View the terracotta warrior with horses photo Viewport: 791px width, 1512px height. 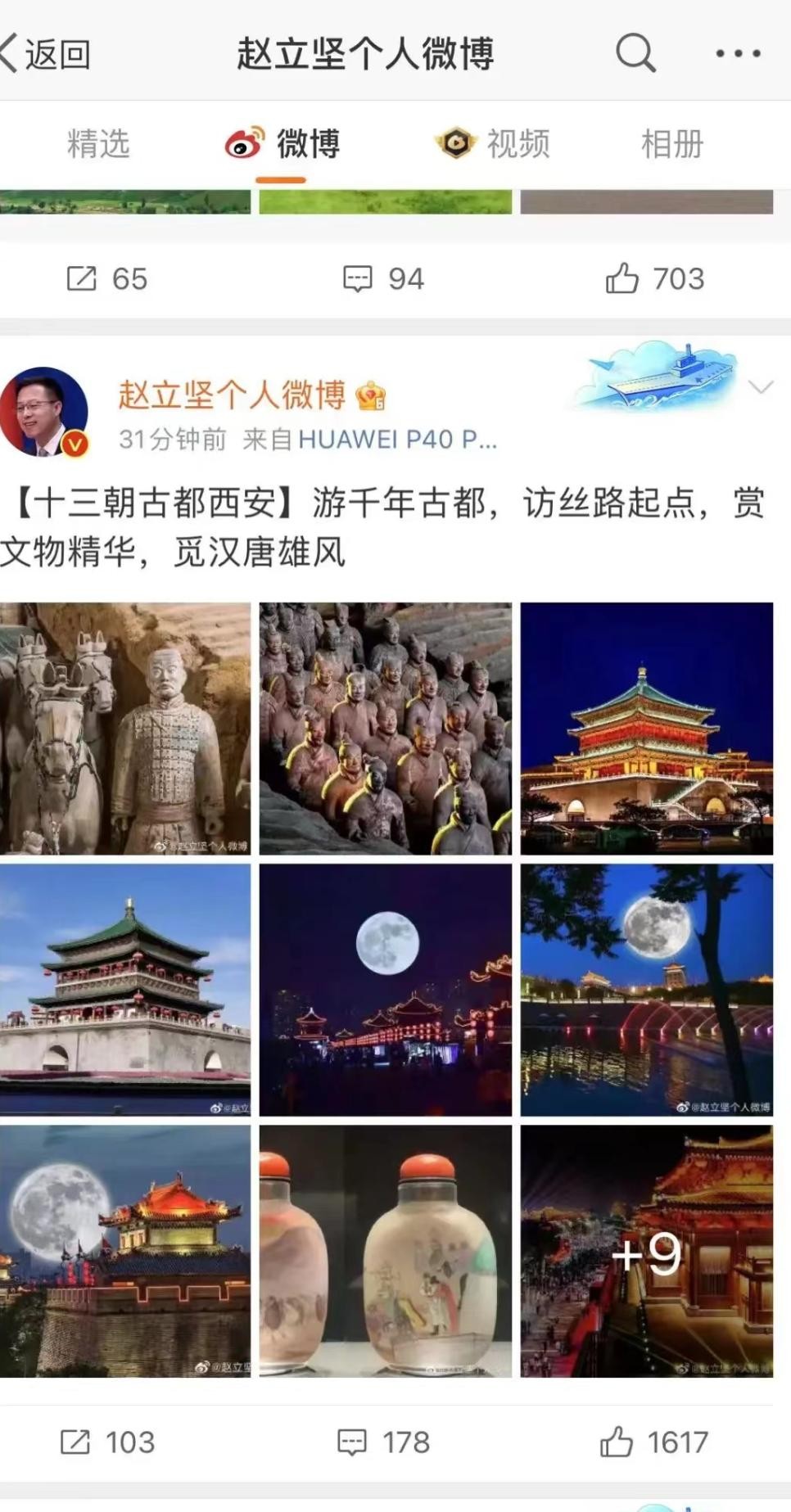[x=125, y=729]
